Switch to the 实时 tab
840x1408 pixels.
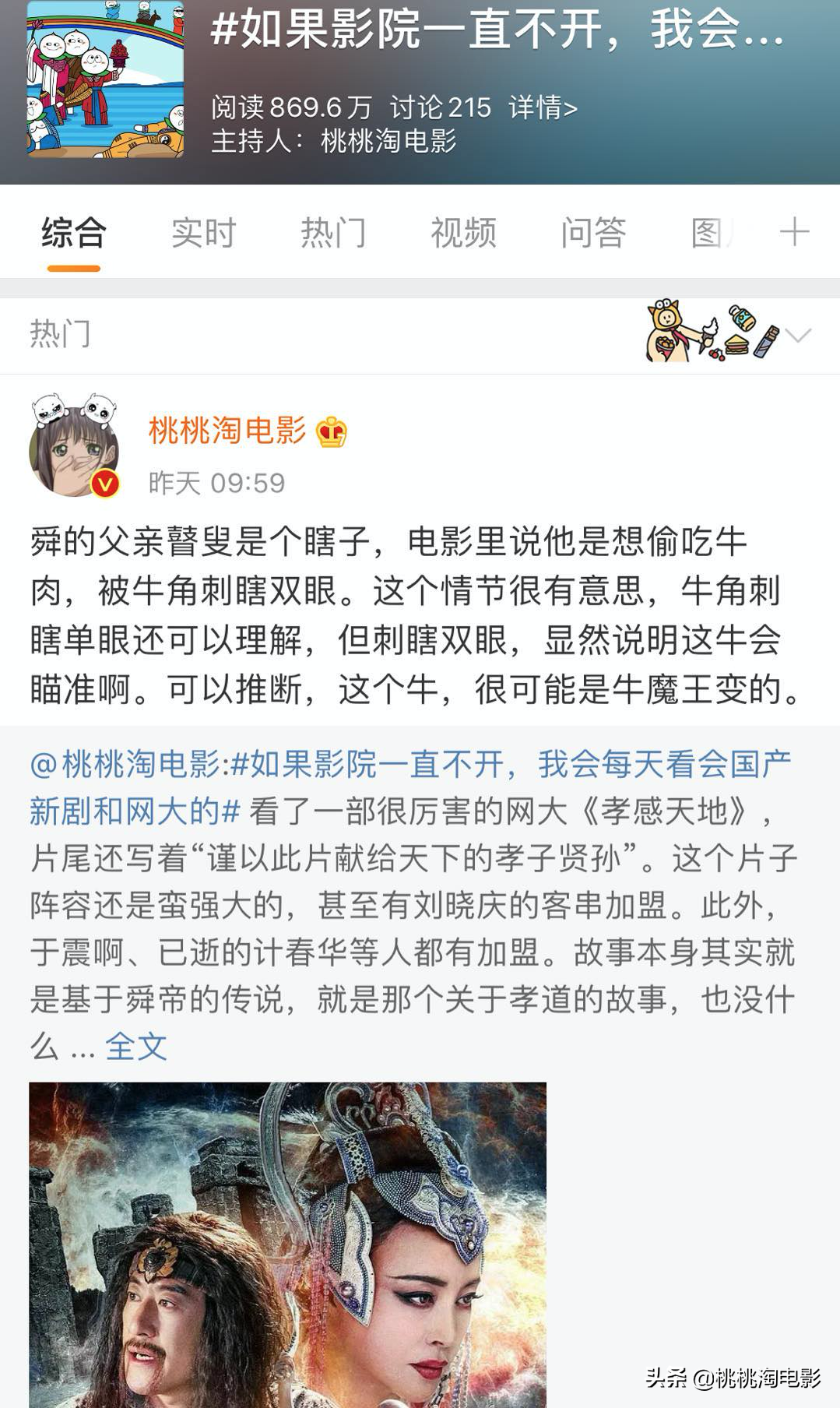pos(203,233)
